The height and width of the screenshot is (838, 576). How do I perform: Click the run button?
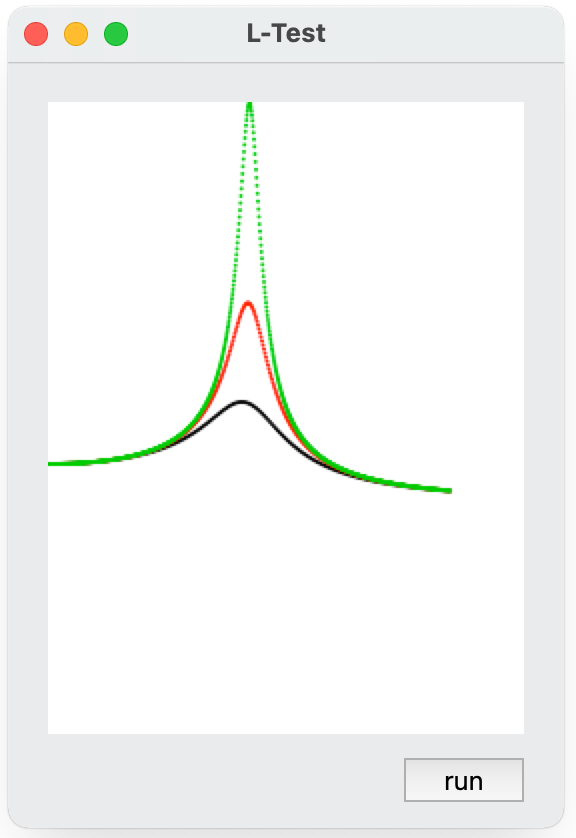(x=463, y=780)
